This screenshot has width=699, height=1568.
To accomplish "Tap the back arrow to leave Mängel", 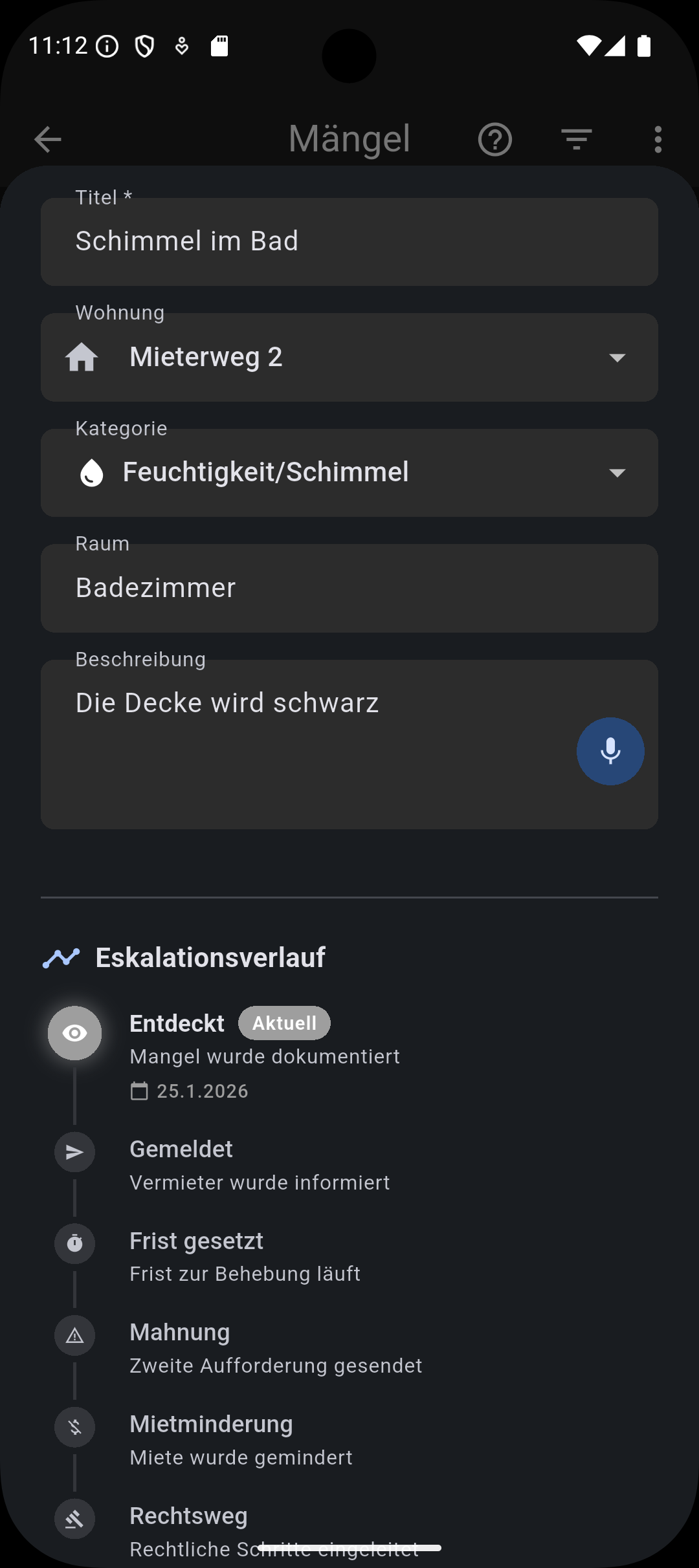I will (47, 138).
